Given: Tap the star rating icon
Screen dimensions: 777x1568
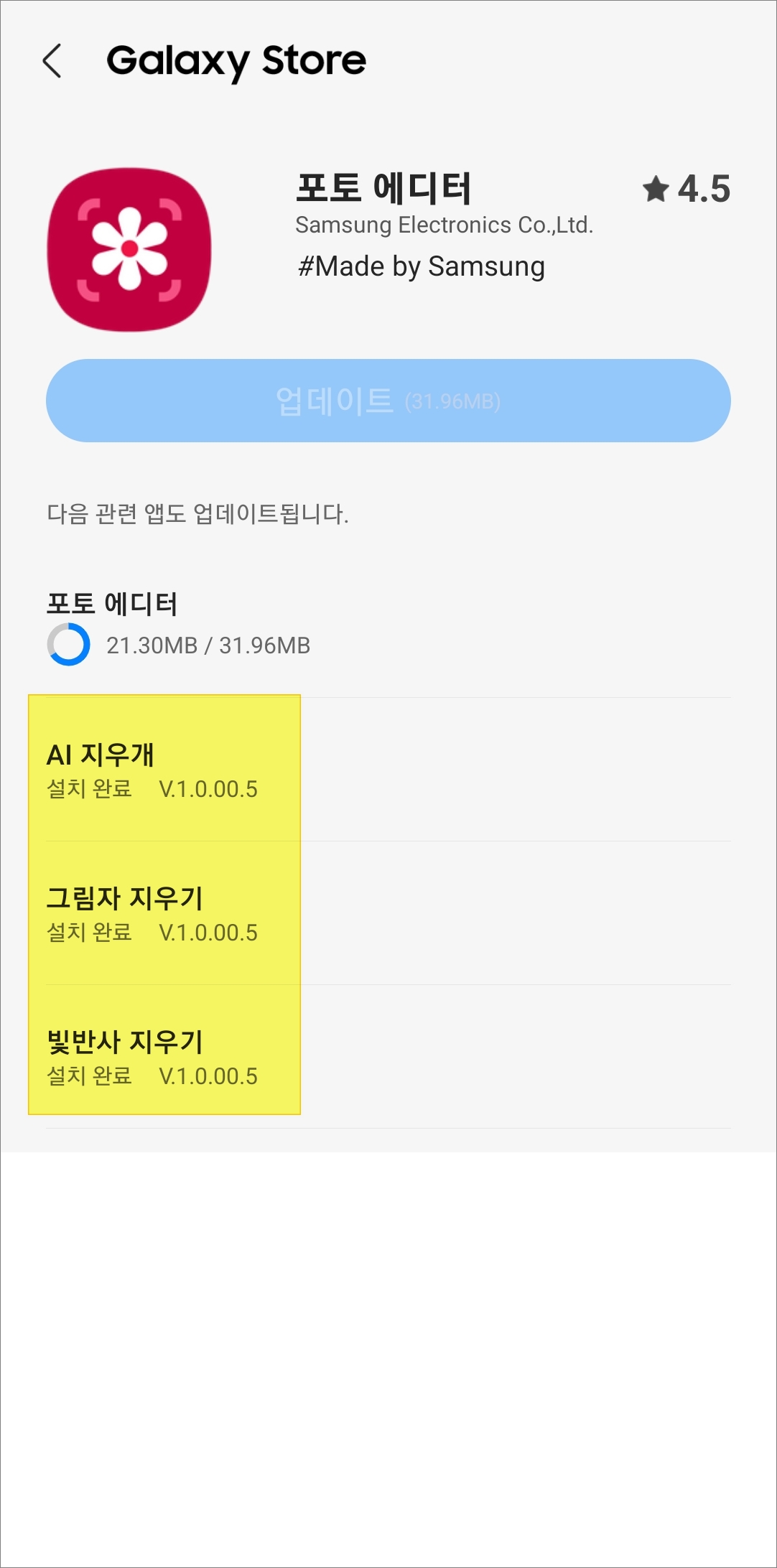Looking at the screenshot, I should coord(655,190).
